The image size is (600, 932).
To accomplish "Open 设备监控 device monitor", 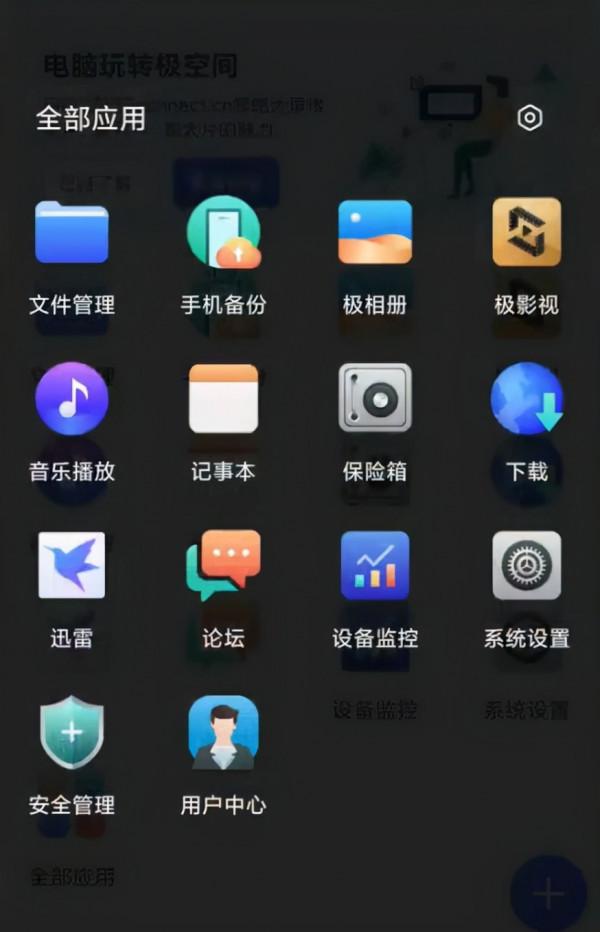I will point(375,565).
